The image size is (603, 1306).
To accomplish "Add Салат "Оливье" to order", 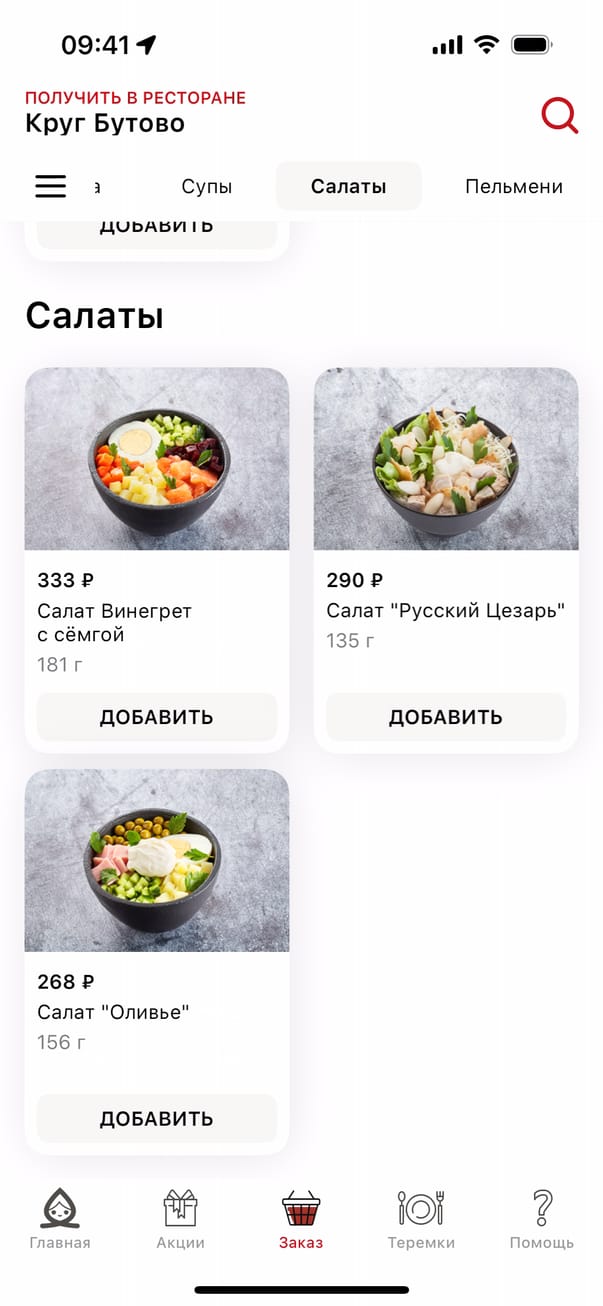I will [x=157, y=1118].
